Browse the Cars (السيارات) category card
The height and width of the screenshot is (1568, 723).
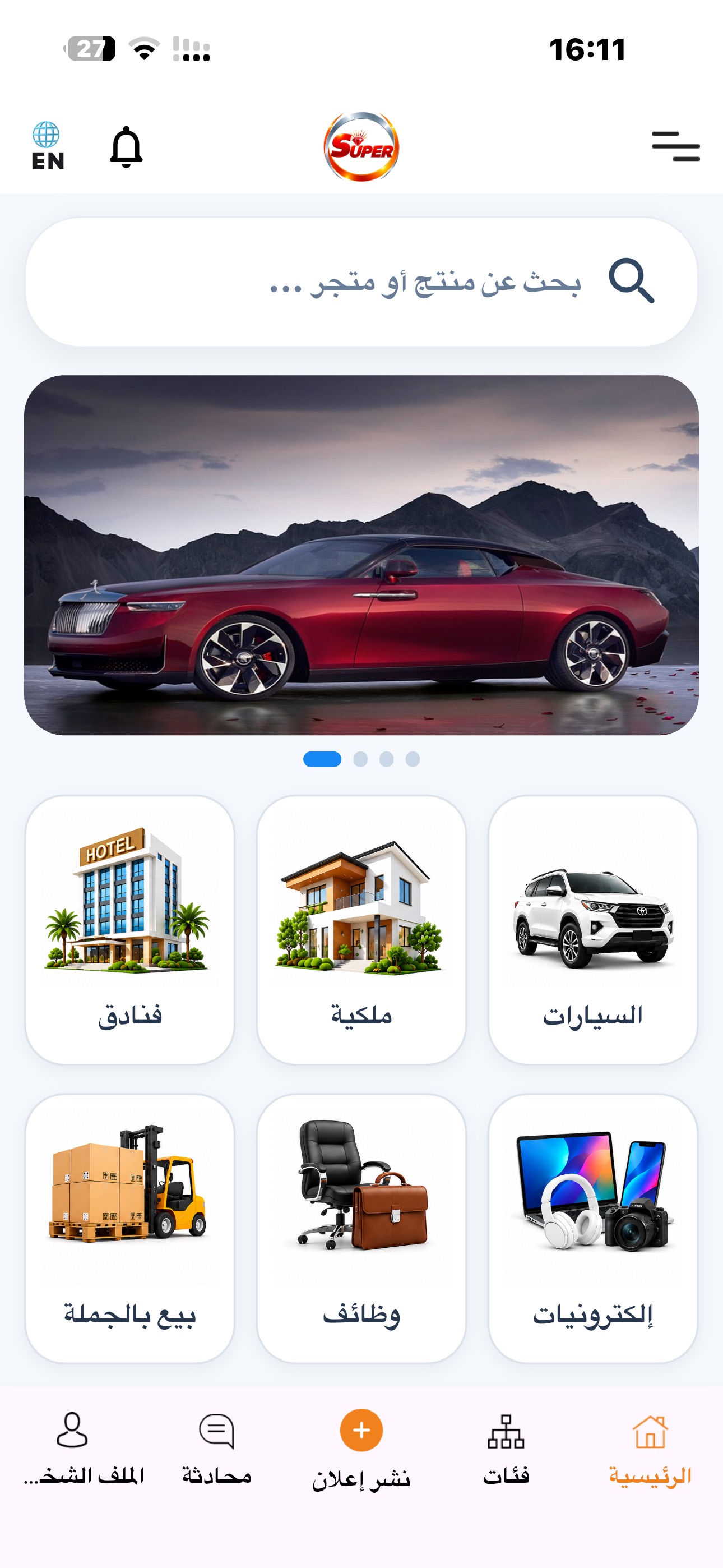[x=593, y=929]
